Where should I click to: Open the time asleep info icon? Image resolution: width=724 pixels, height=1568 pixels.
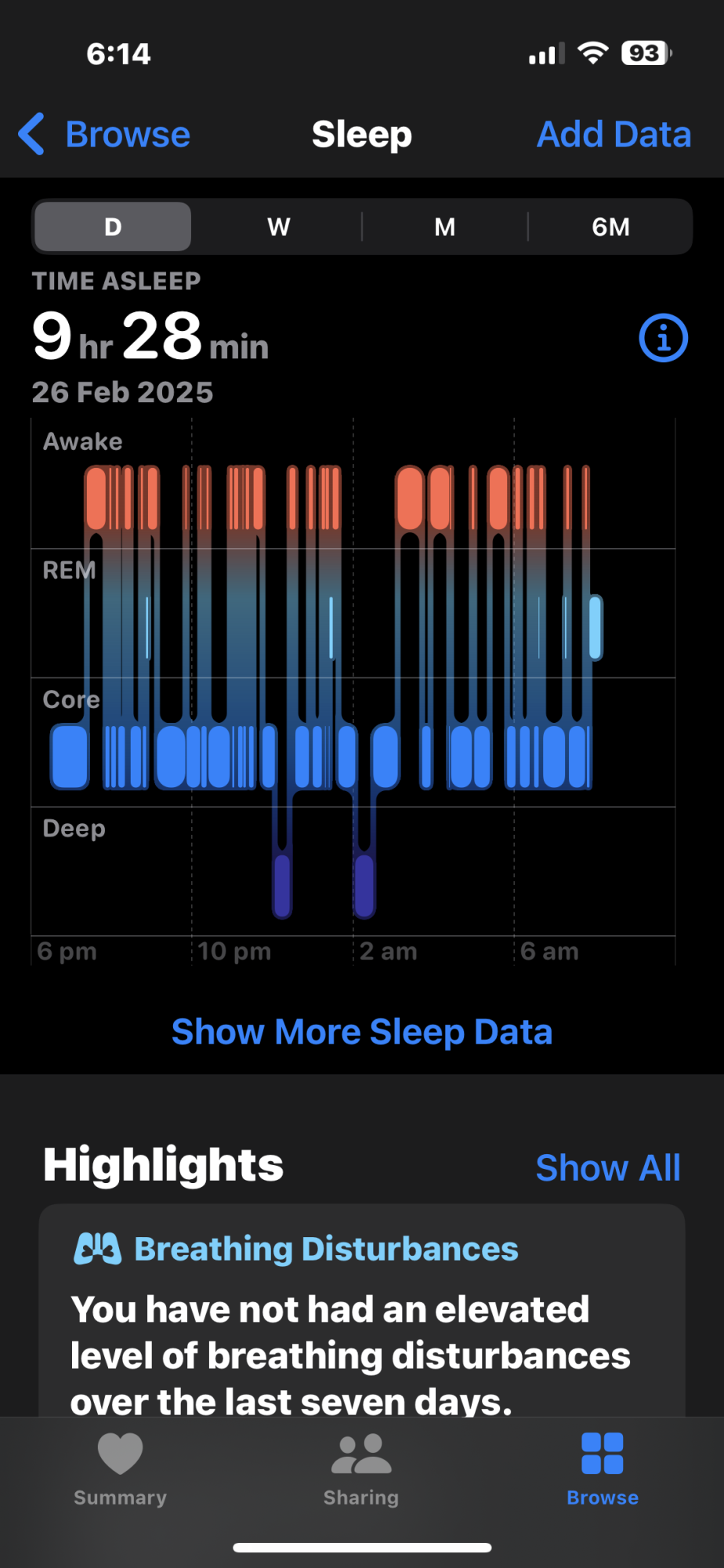[663, 339]
